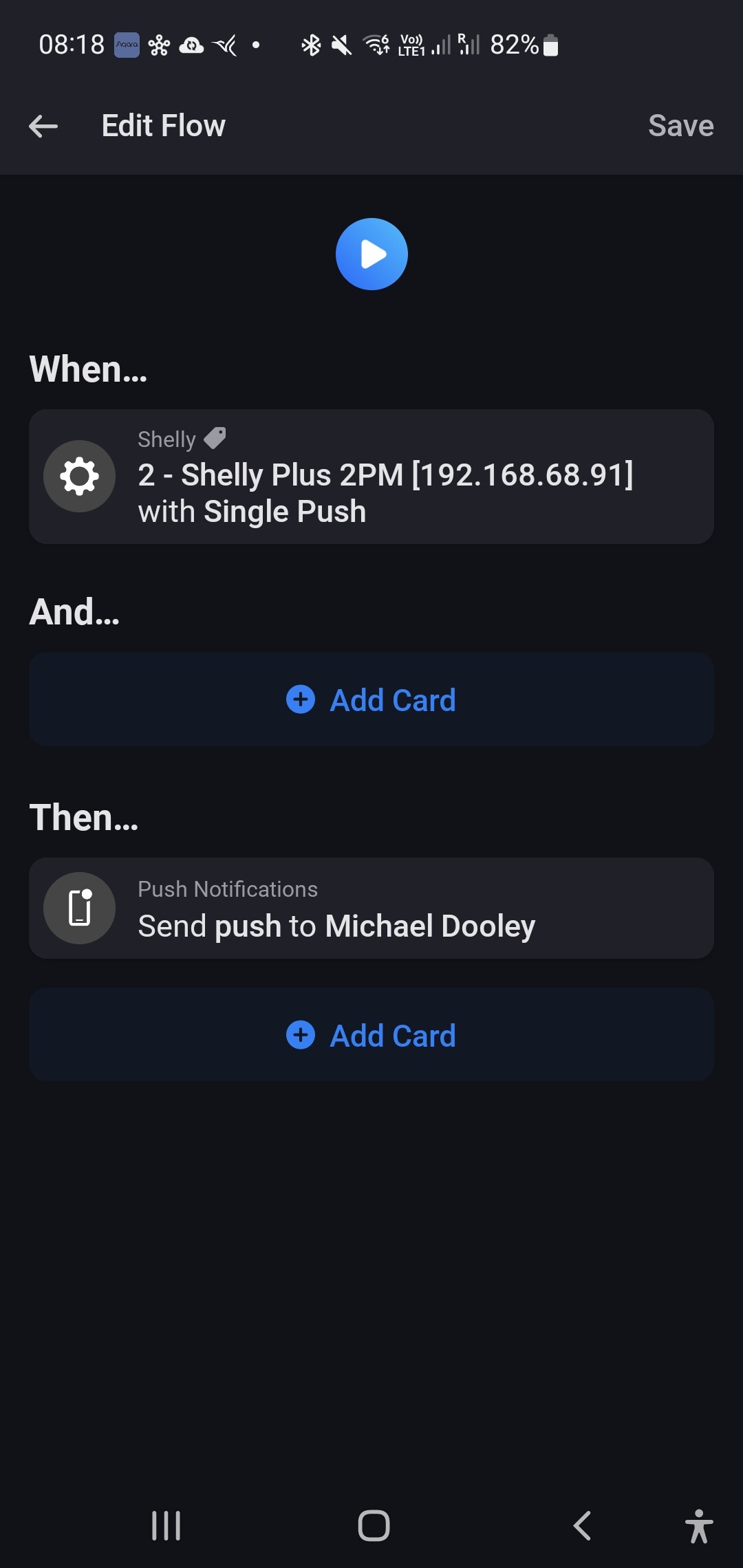The image size is (743, 1568).
Task: Add a card under Then...
Action: pos(371,1036)
